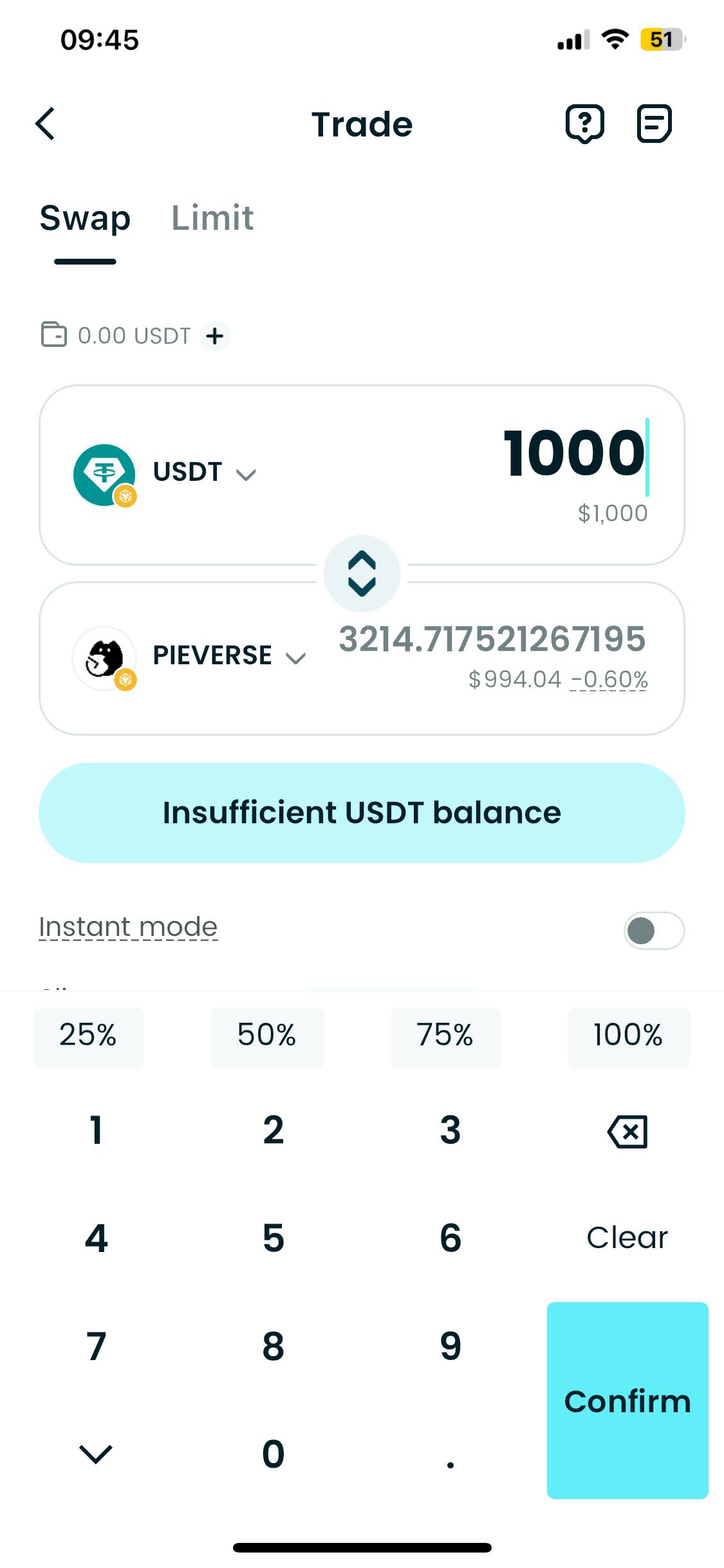Switch to the Limit tab

tap(212, 219)
